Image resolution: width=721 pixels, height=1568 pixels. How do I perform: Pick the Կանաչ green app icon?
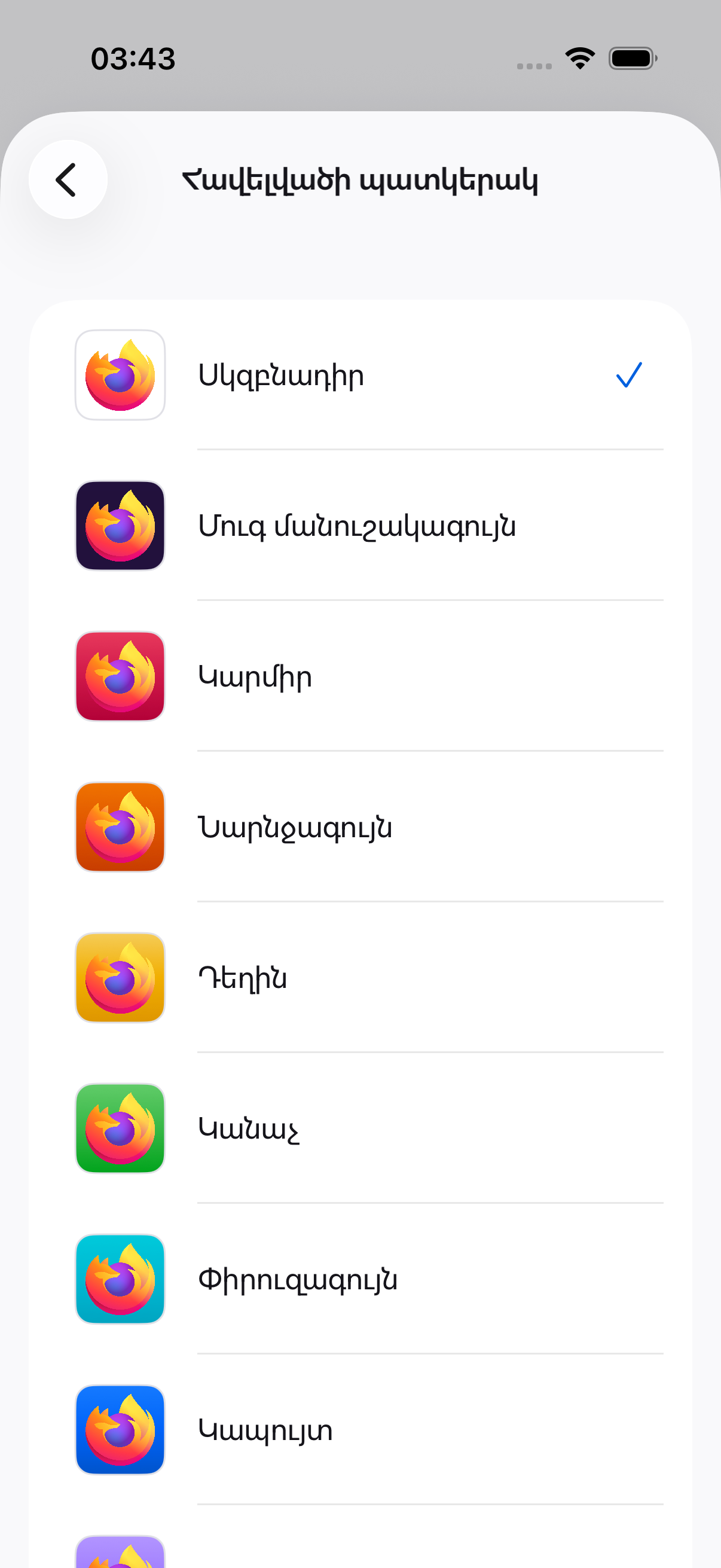pyautogui.click(x=360, y=1128)
